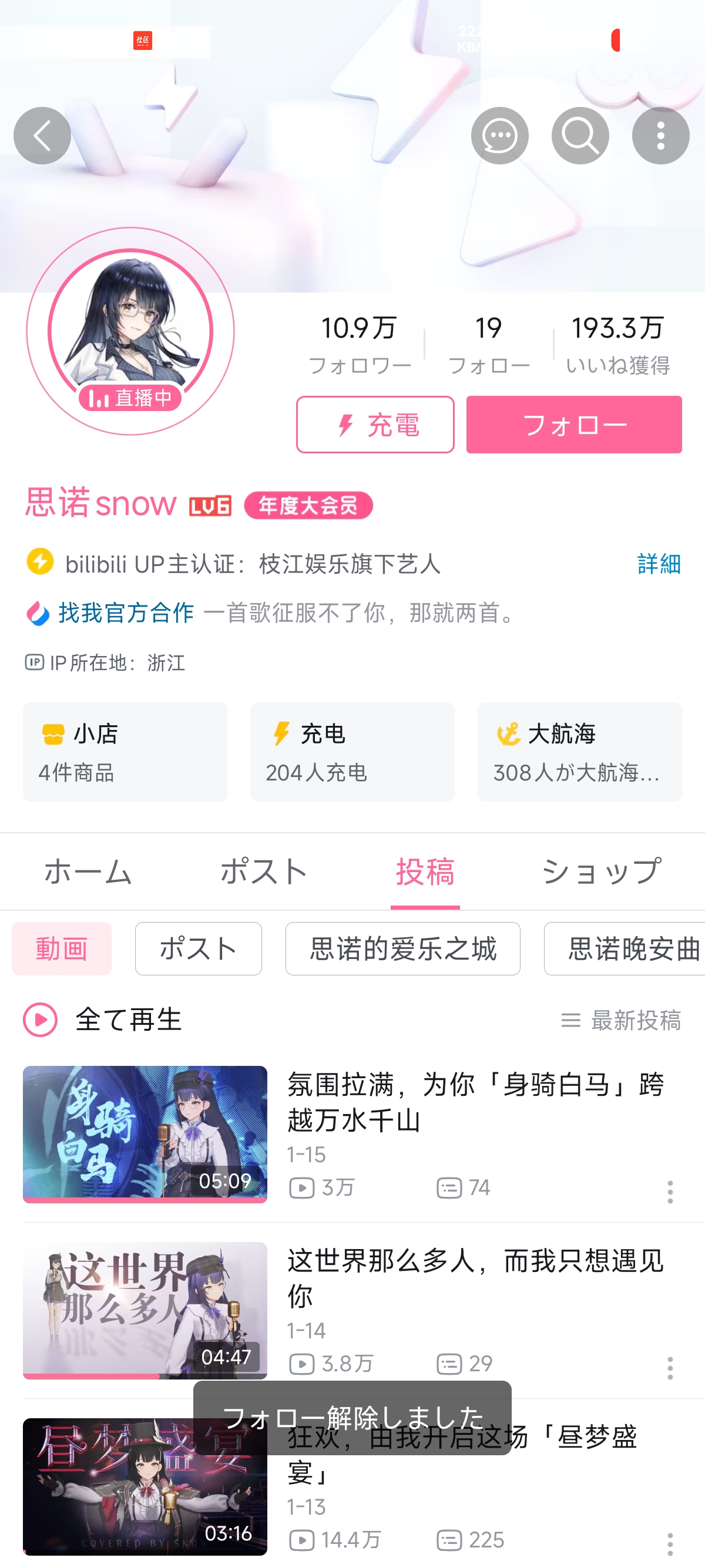The image size is (705, 1568).
Task: Open 詳細 for the UP certification
Action: pos(659,564)
